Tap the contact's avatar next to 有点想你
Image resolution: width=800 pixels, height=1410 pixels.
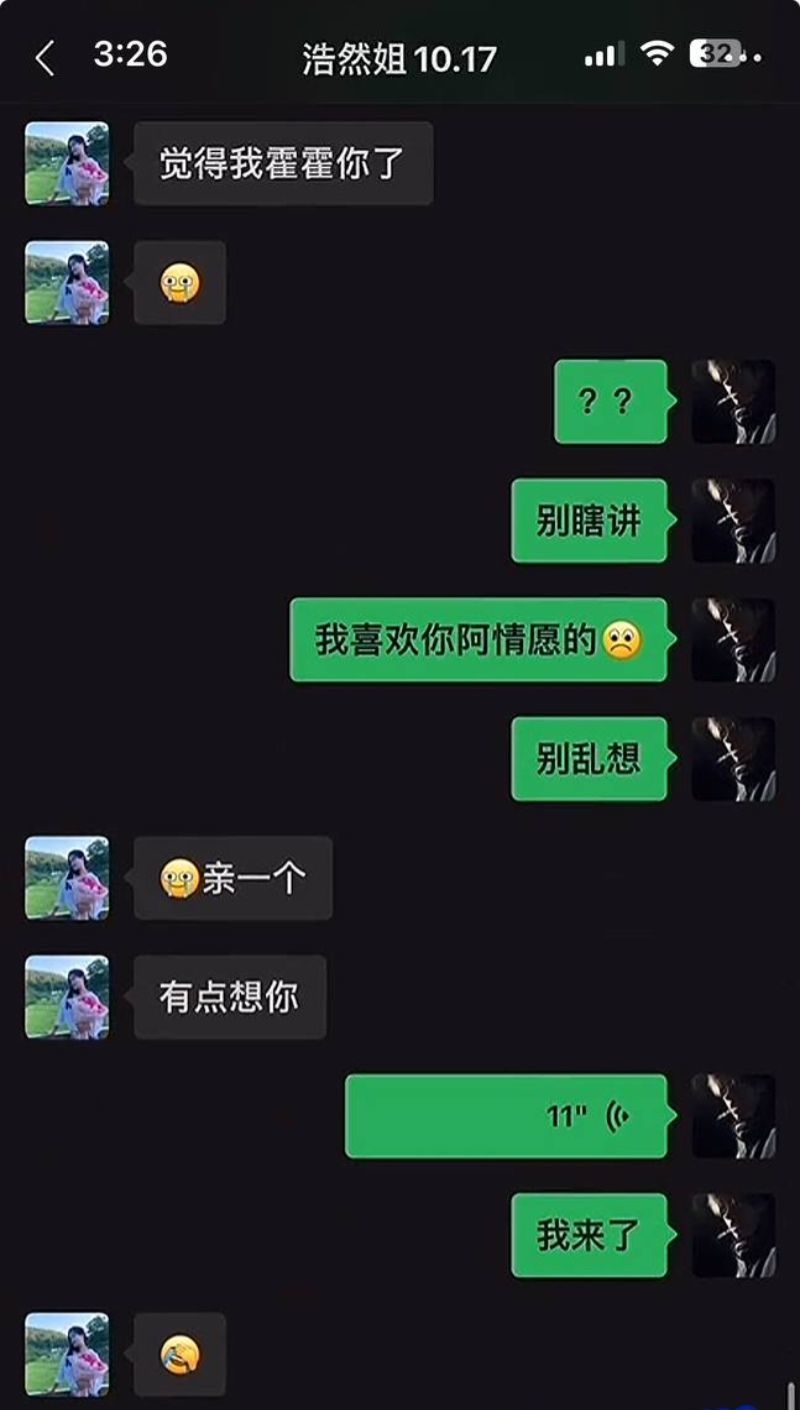click(67, 996)
